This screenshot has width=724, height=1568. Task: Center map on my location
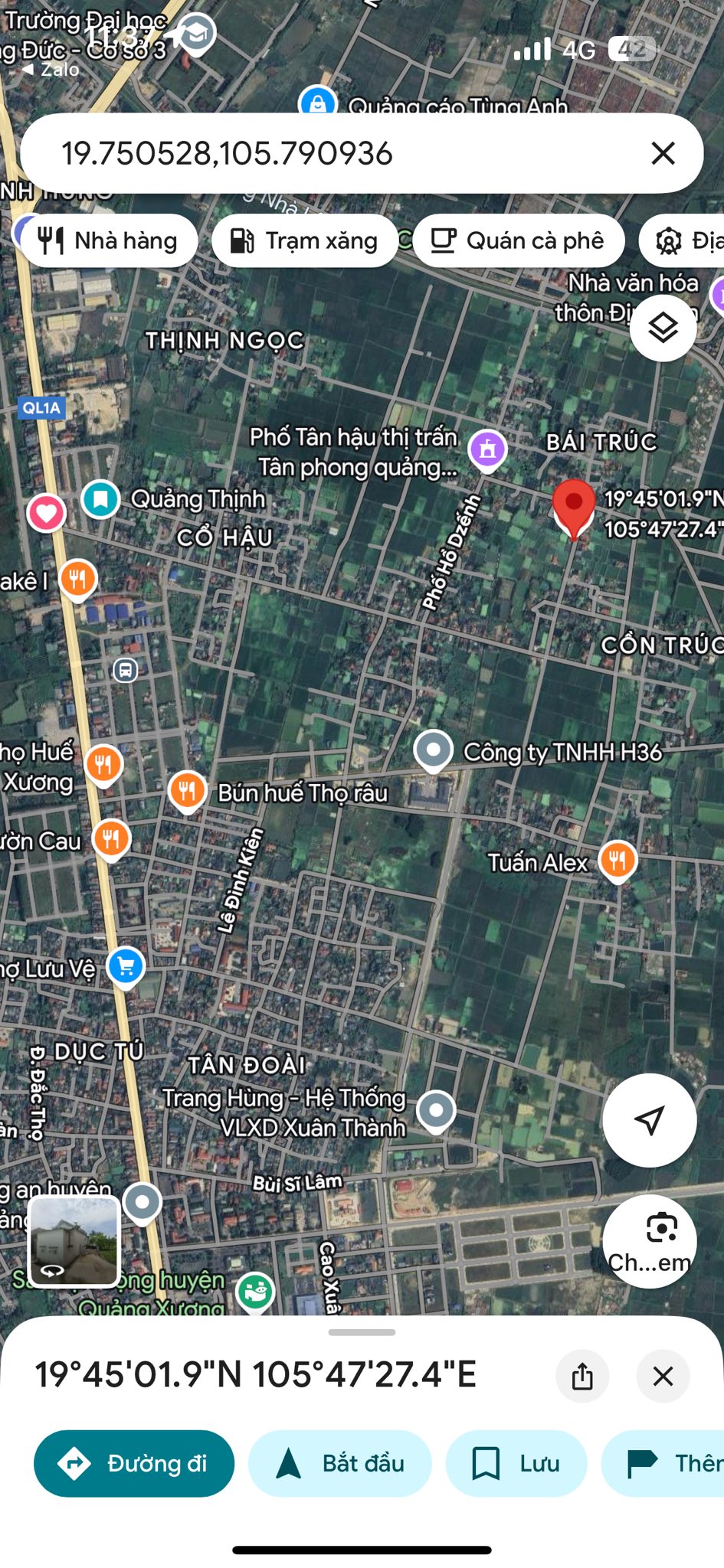[x=649, y=1119]
